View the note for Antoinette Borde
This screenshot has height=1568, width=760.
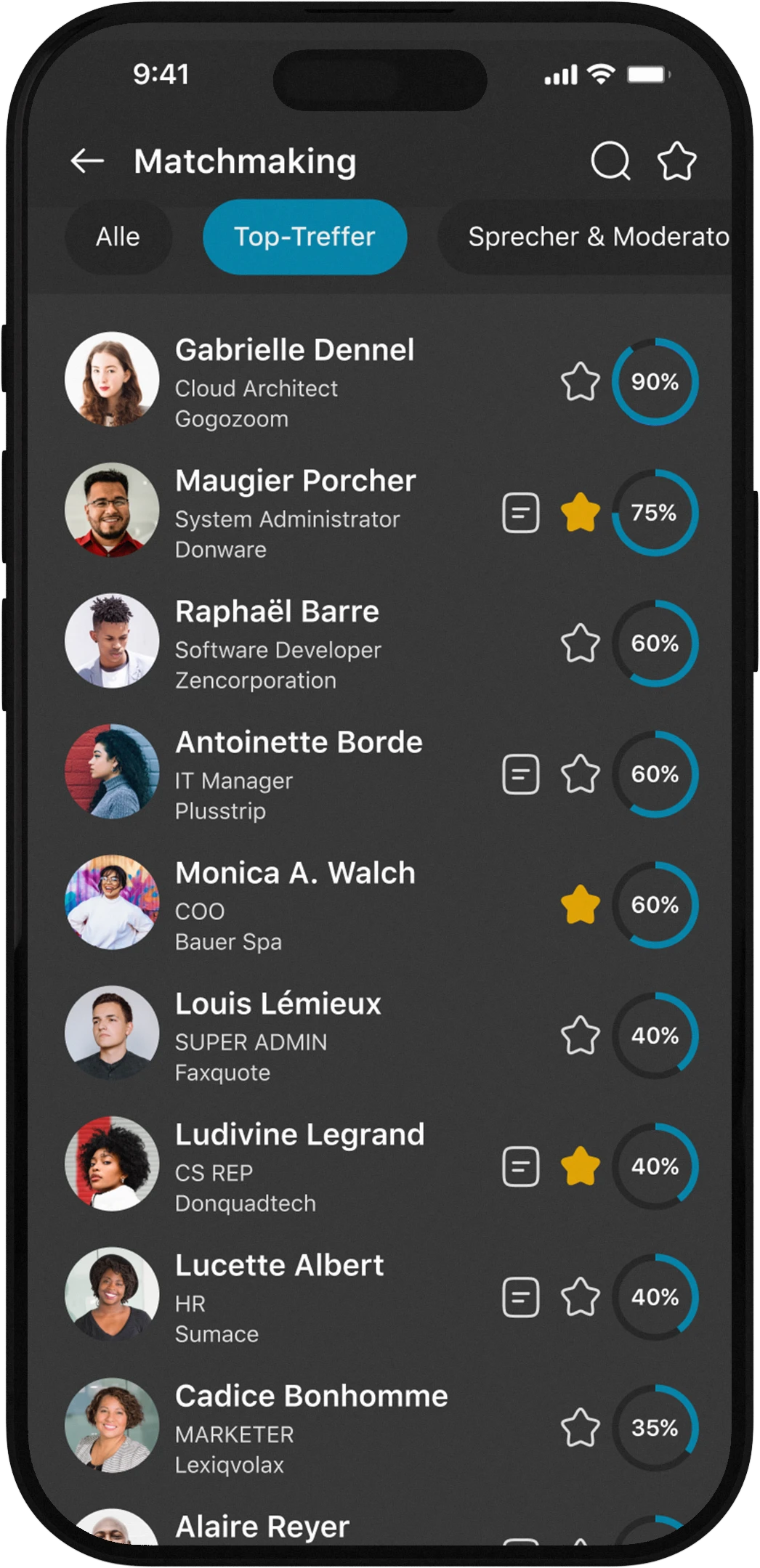[521, 774]
